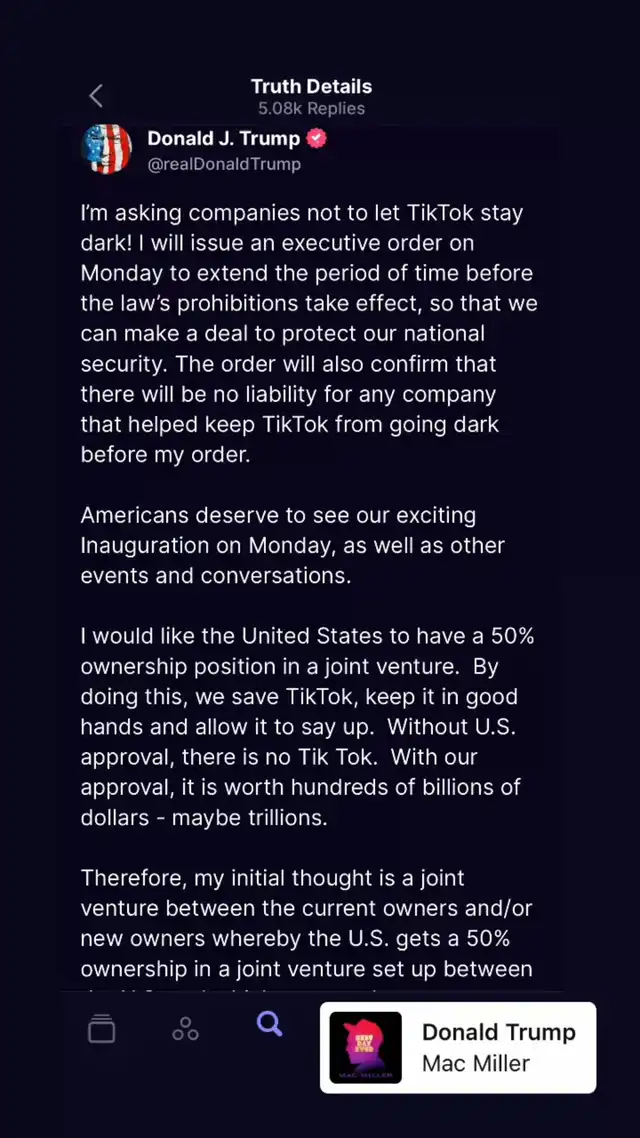Switch to the groups tab

(185, 1028)
